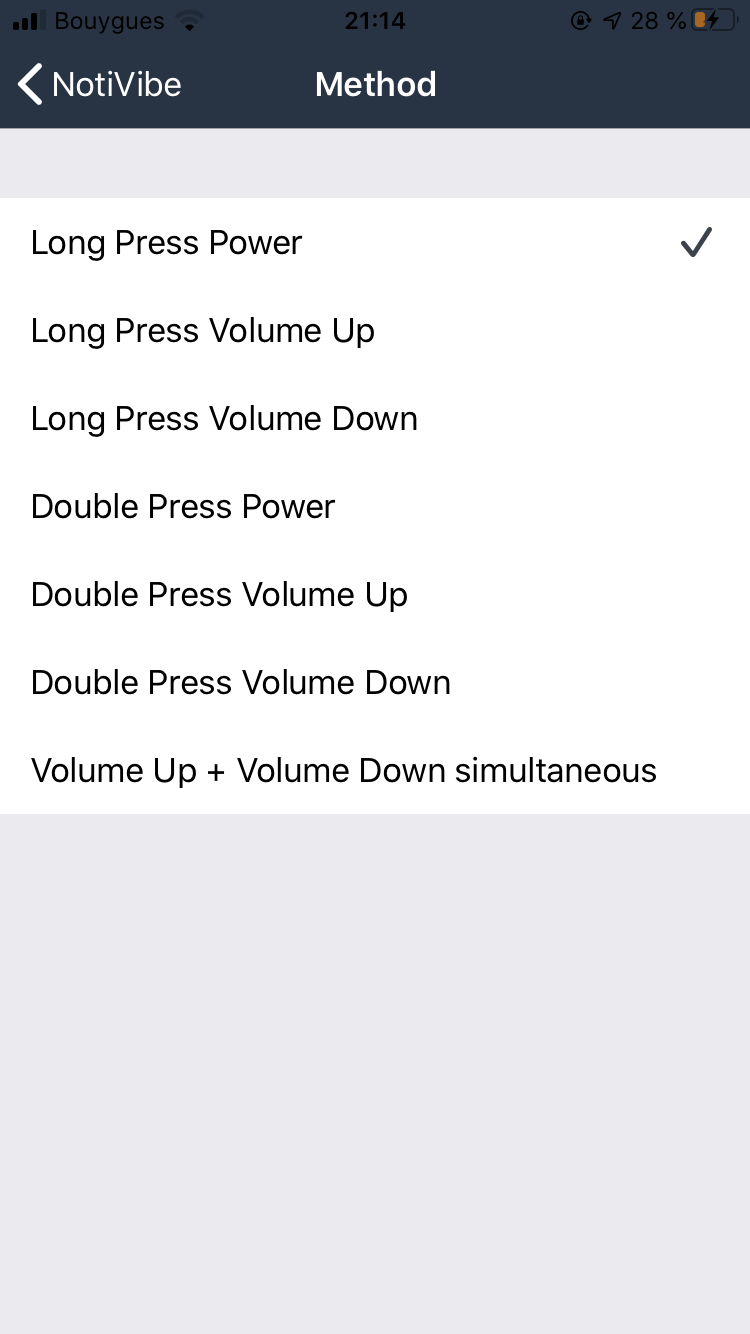
Task: Select Long Press Volume Down option
Action: (375, 418)
